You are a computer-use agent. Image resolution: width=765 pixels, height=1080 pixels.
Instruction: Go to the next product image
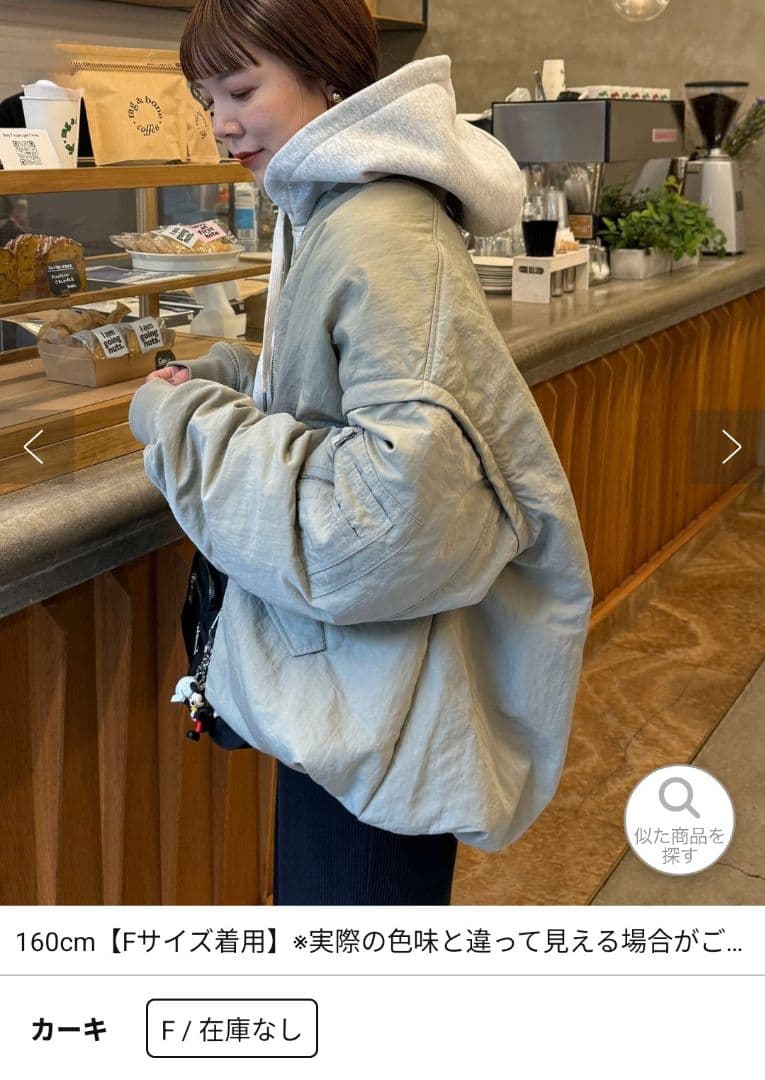pos(731,447)
